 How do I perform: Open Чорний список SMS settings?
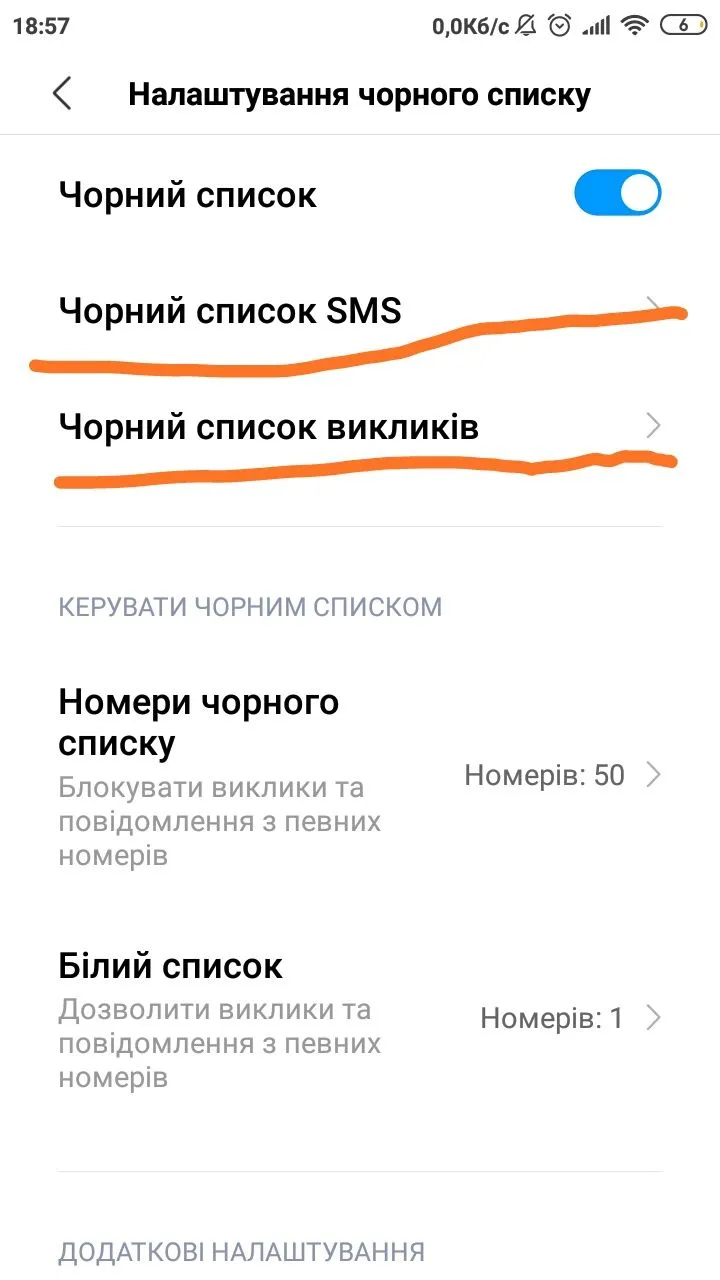pyautogui.click(x=360, y=311)
